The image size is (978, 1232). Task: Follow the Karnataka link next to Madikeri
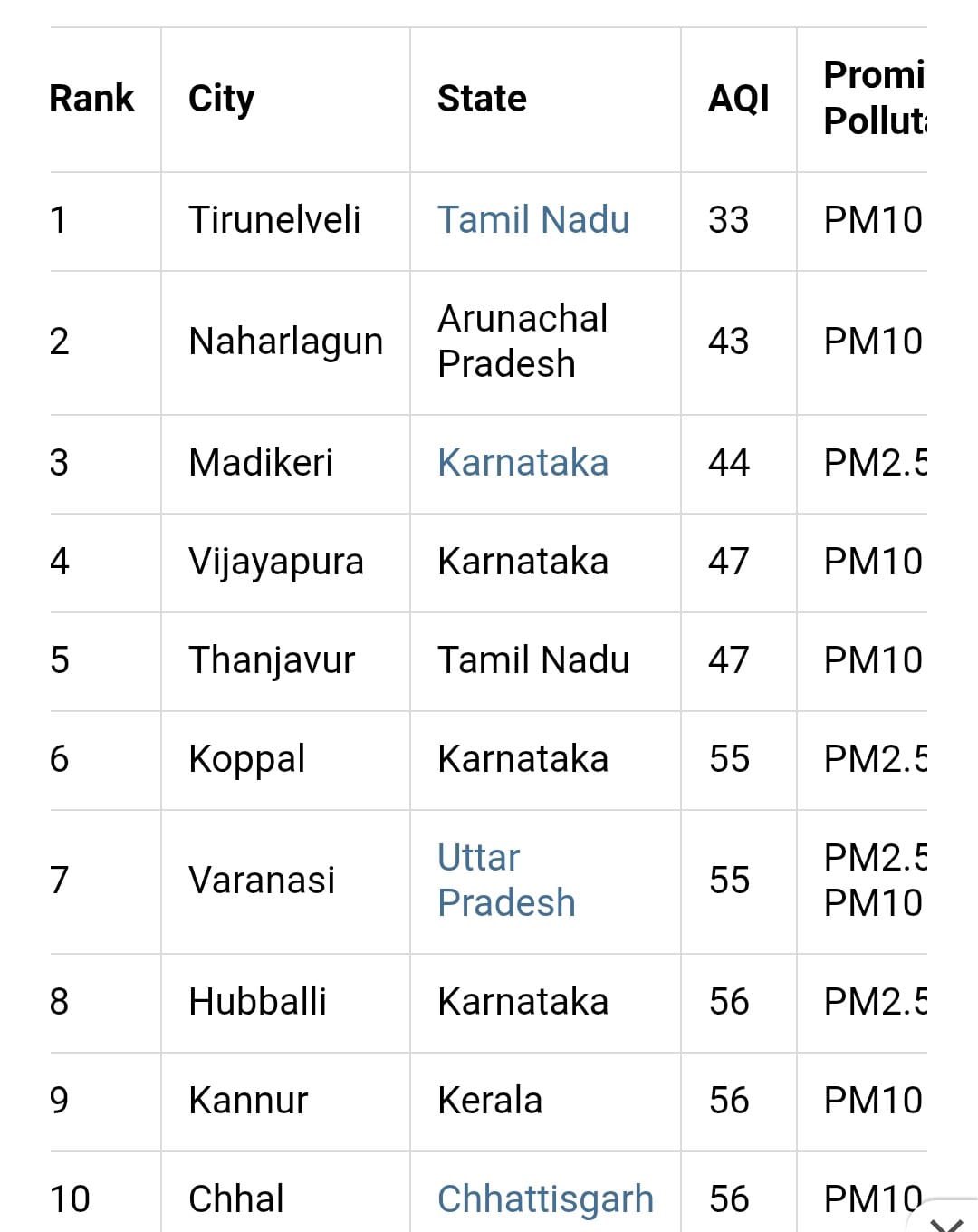[523, 463]
